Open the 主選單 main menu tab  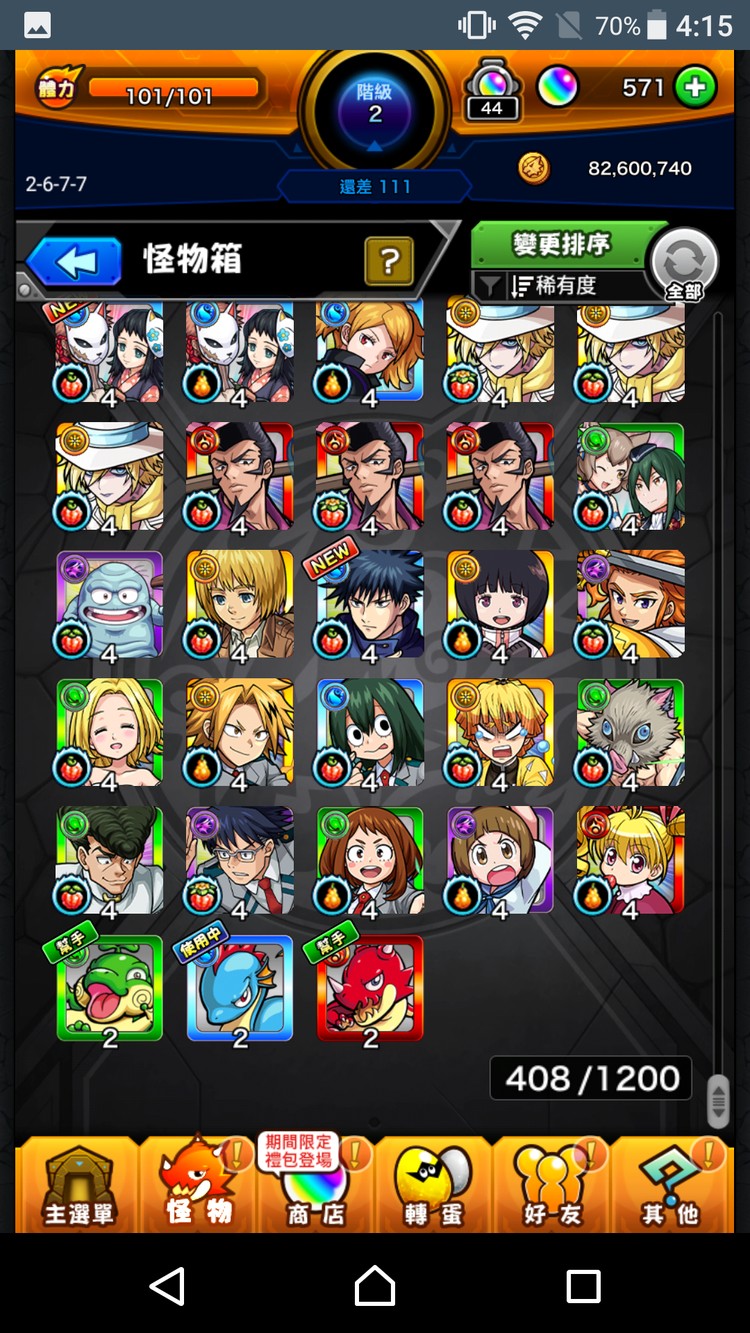[x=78, y=1187]
